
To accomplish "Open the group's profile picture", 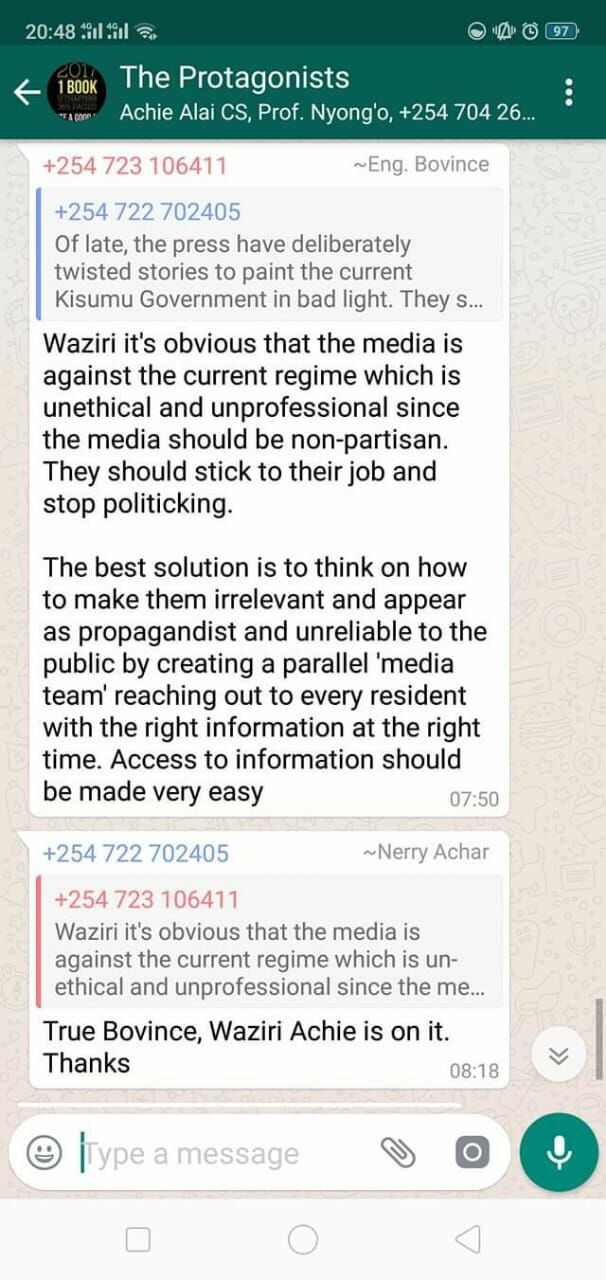I will (x=76, y=93).
